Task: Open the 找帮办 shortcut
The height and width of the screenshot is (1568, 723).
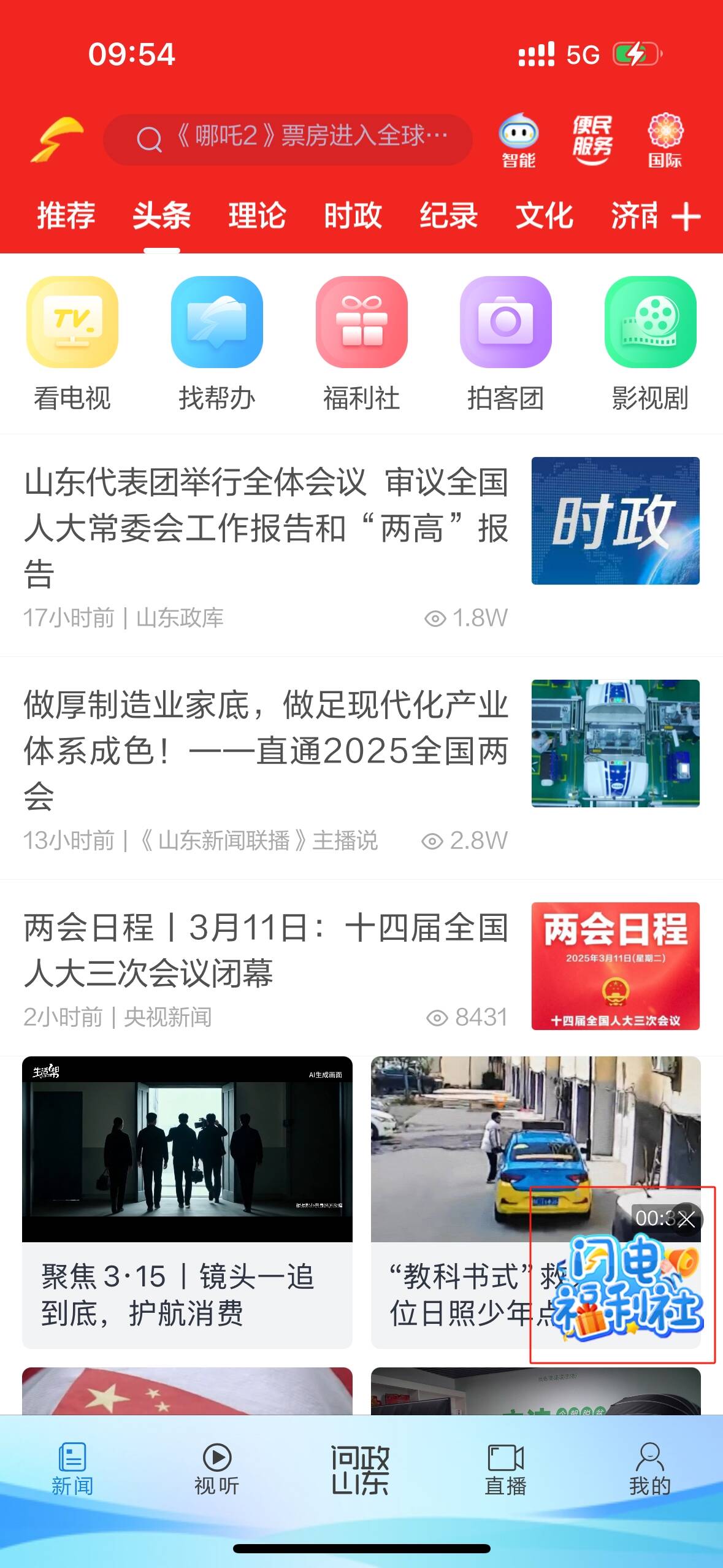Action: (x=217, y=344)
